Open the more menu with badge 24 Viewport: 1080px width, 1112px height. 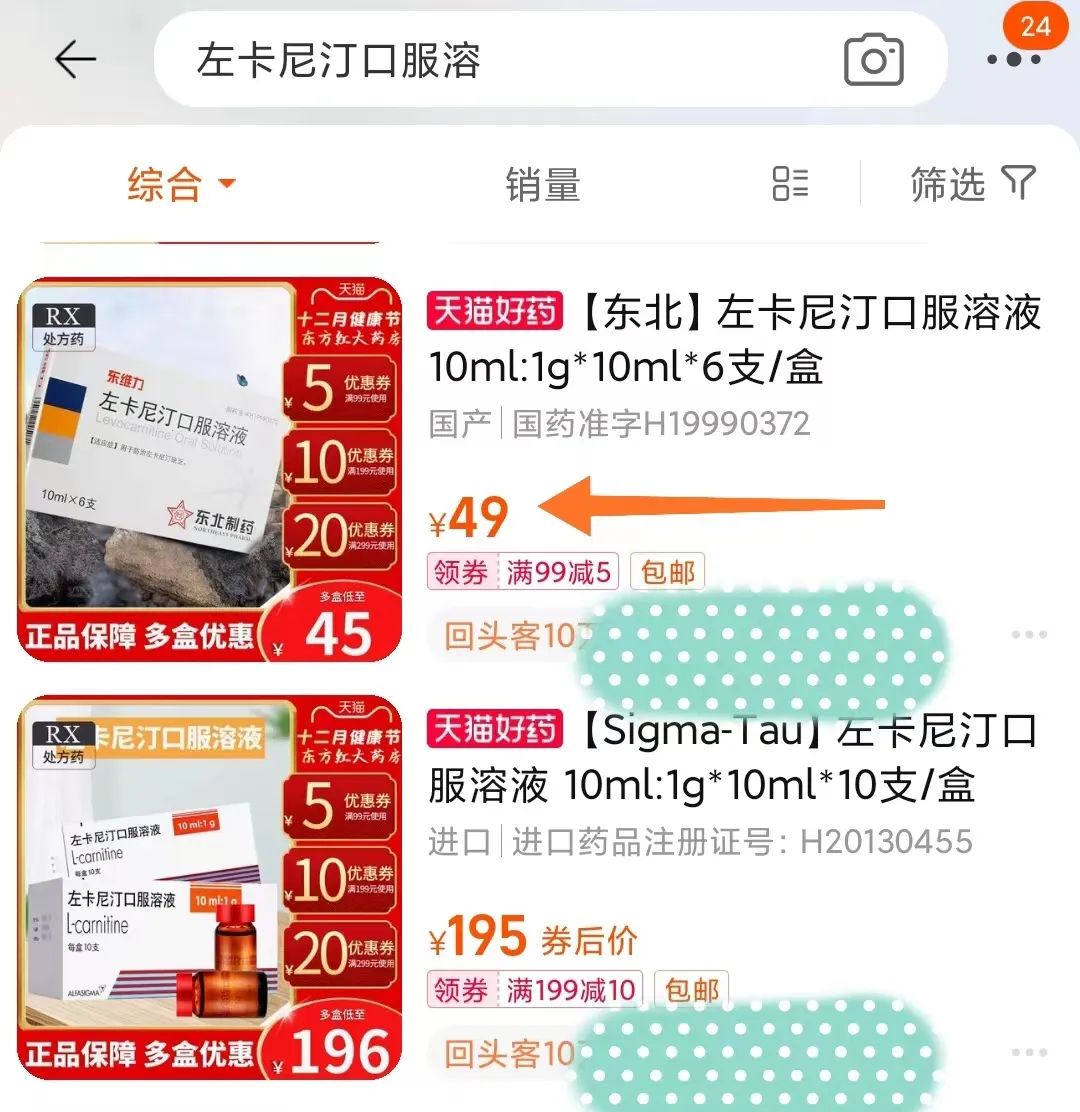[x=1015, y=59]
